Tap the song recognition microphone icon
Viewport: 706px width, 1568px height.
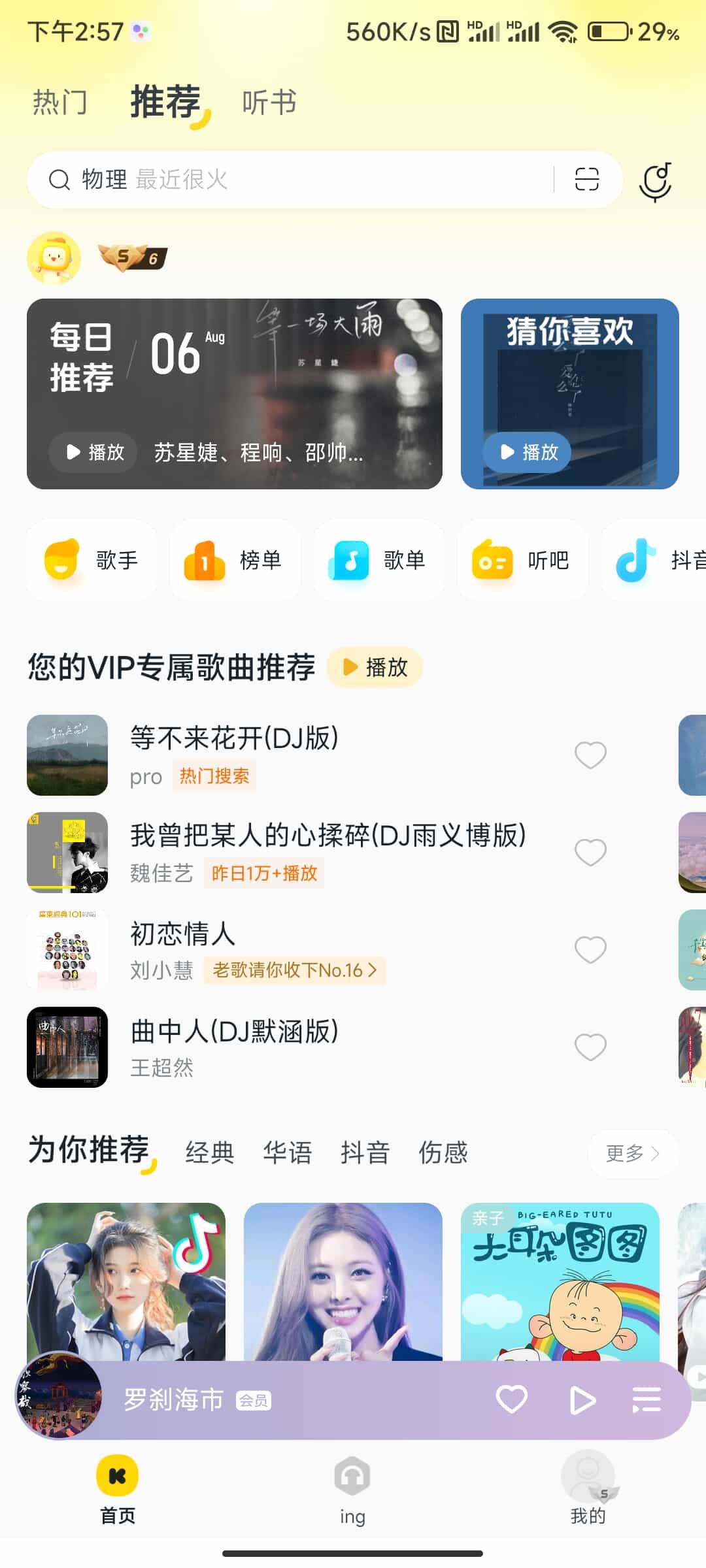tap(656, 181)
